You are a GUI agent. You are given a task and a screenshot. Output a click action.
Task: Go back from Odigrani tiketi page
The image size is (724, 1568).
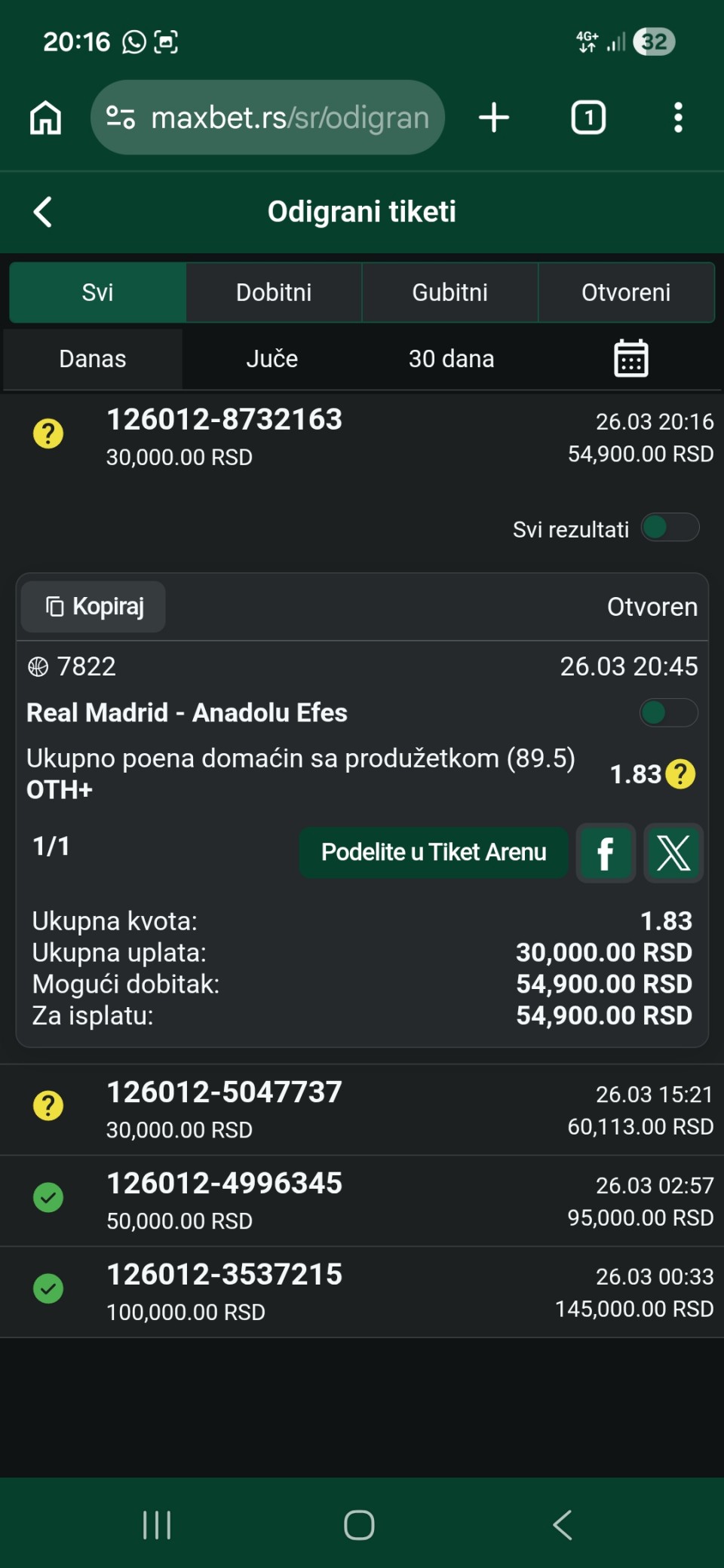pos(44,212)
